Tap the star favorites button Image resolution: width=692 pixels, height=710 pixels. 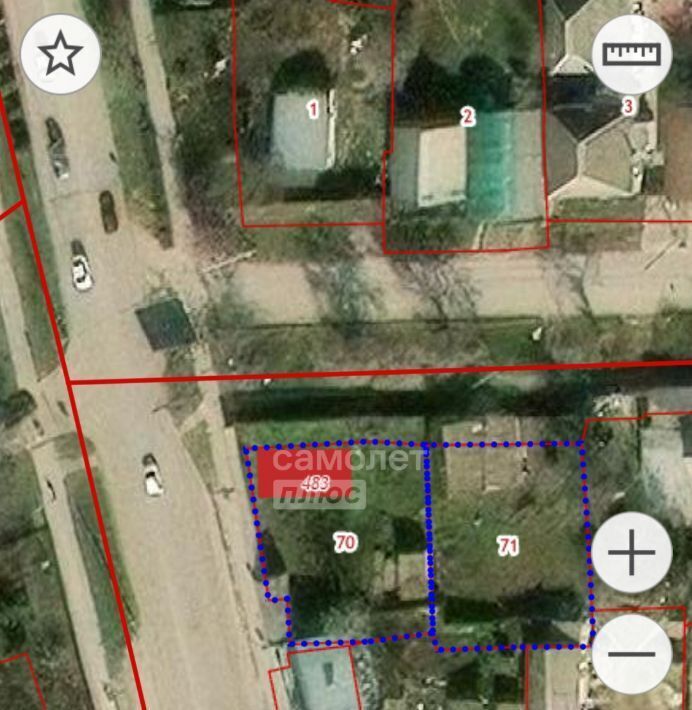[x=60, y=54]
